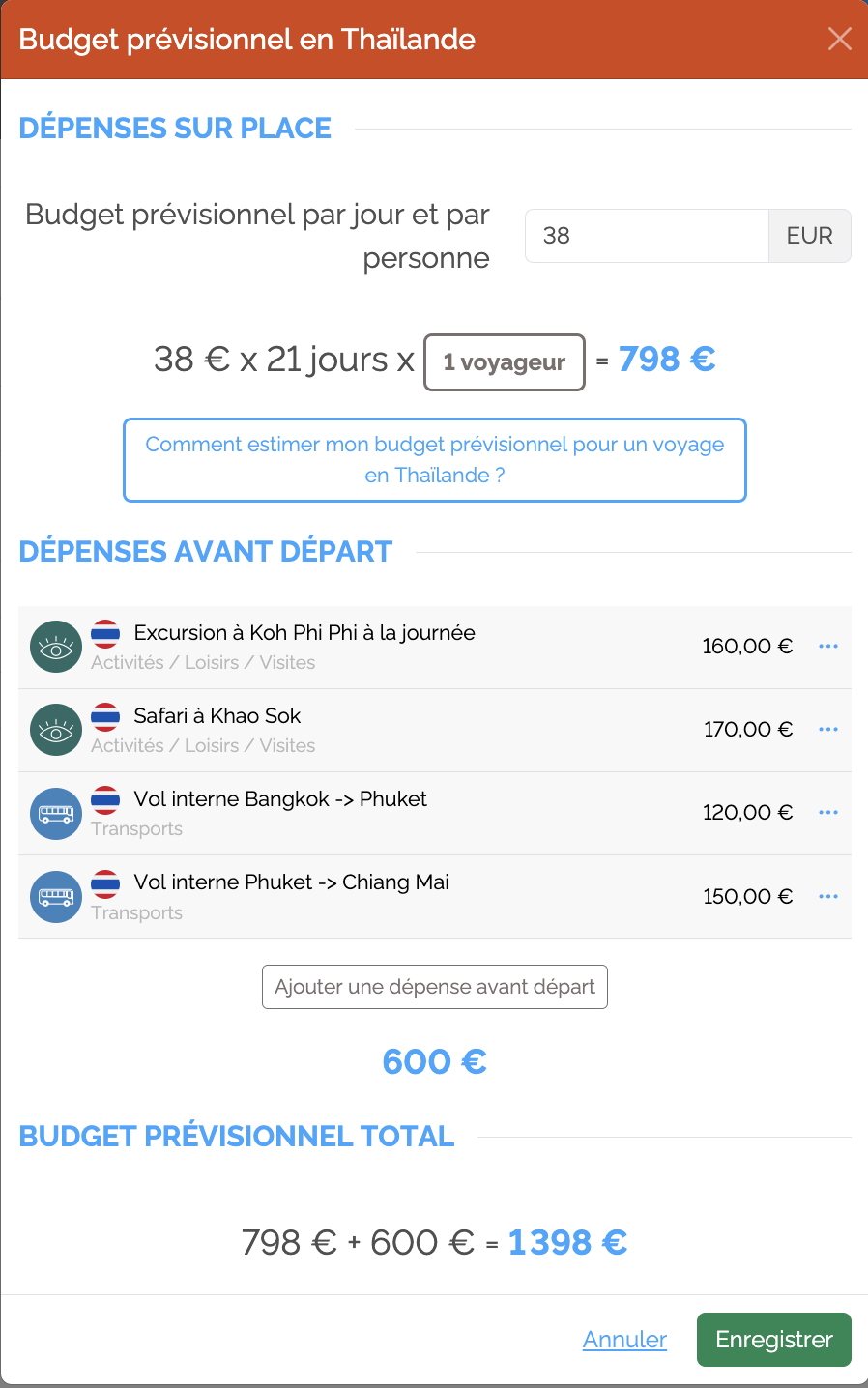868x1388 pixels.
Task: Open the Vol interne Phuket -> Chiang Mai expense
Action: pos(291,882)
